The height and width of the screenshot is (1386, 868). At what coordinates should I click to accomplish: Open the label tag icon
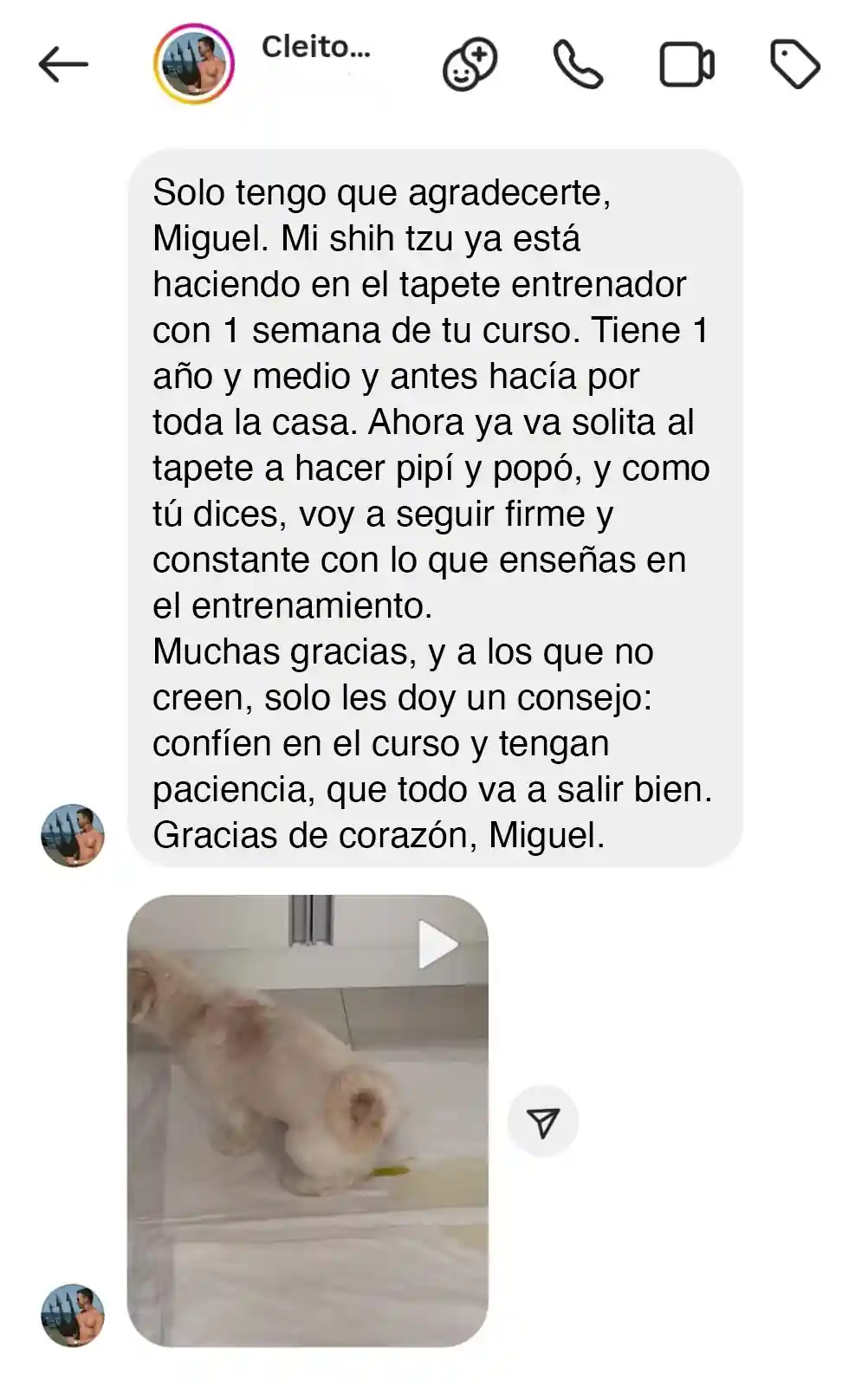click(794, 65)
